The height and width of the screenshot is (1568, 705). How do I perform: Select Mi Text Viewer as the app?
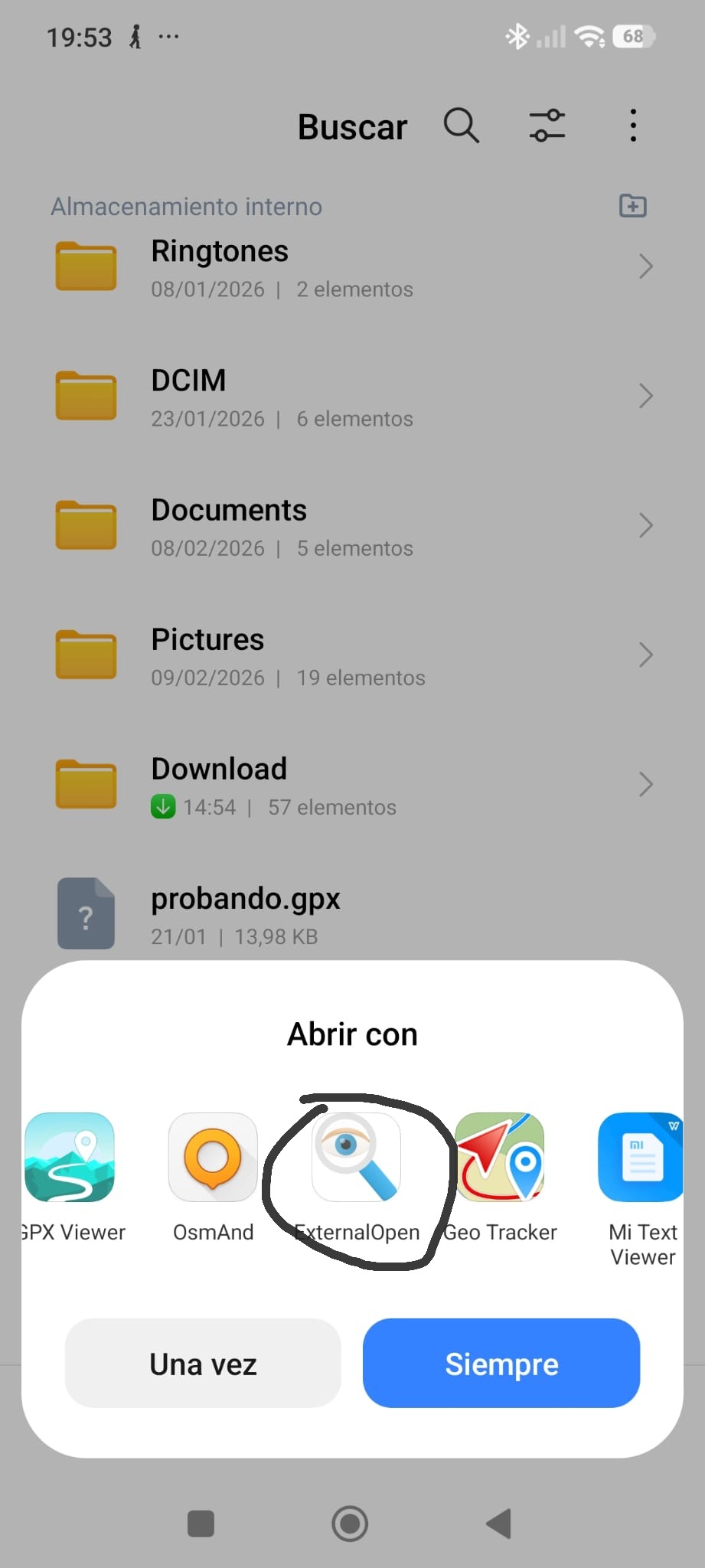[641, 1158]
